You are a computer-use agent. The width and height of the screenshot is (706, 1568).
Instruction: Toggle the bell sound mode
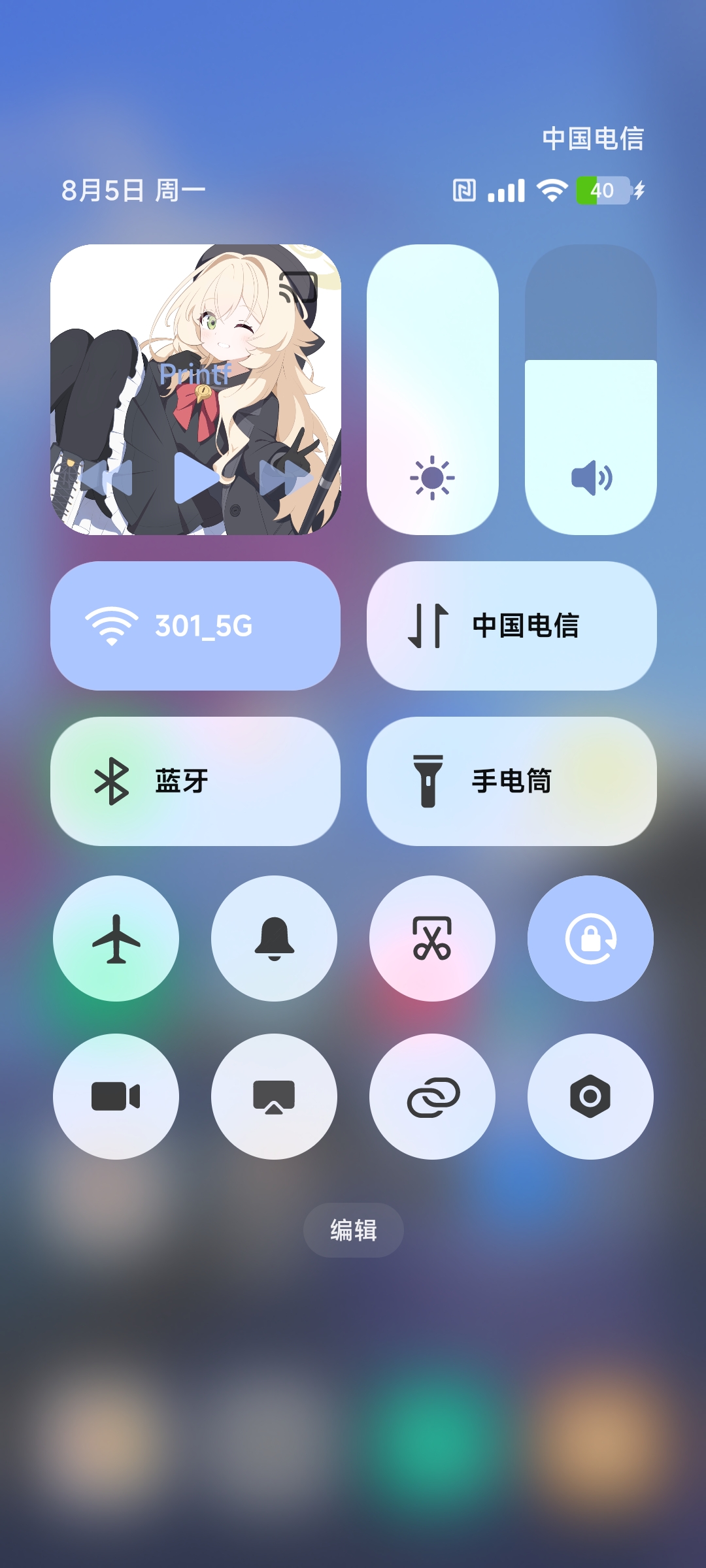point(274,939)
